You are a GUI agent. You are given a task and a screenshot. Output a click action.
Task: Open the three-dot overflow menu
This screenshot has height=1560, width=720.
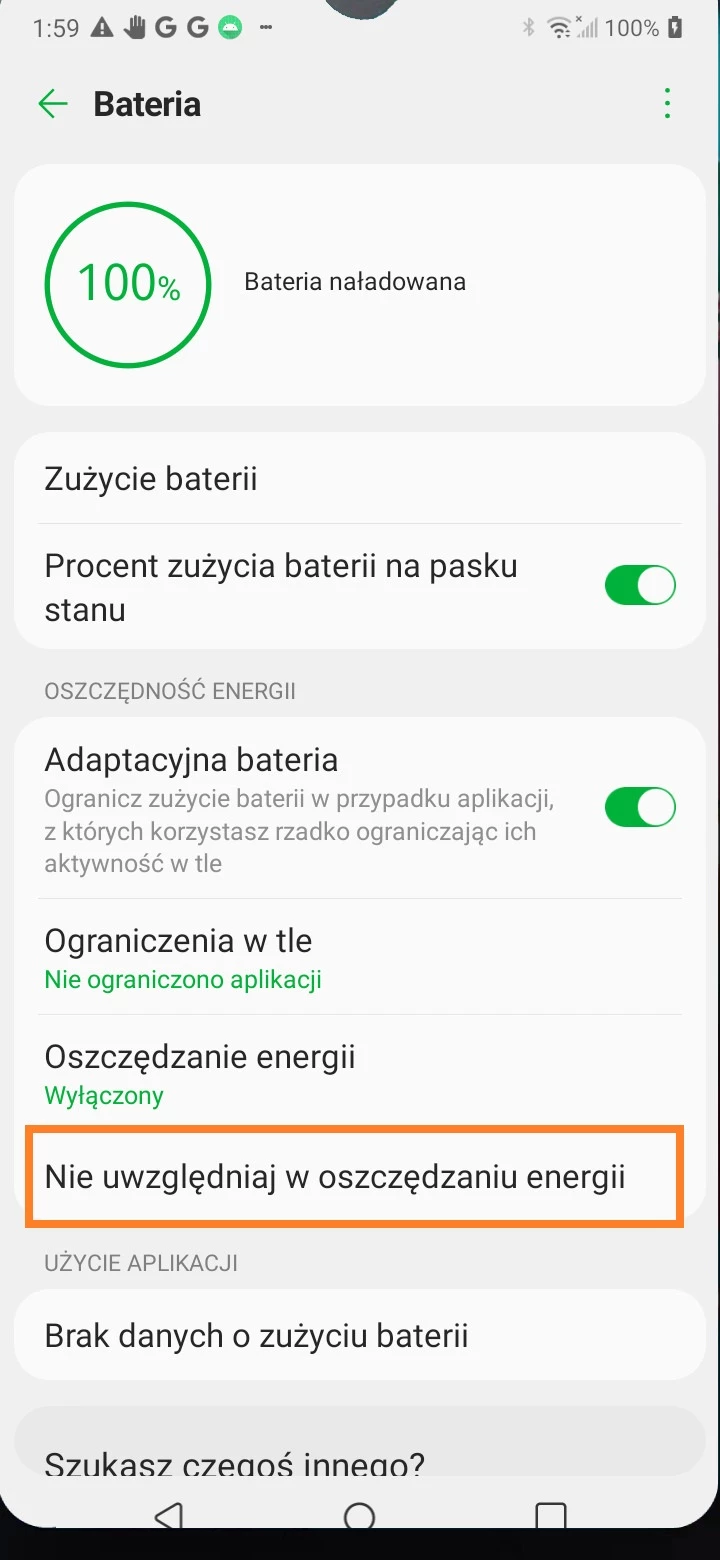pyautogui.click(x=667, y=104)
